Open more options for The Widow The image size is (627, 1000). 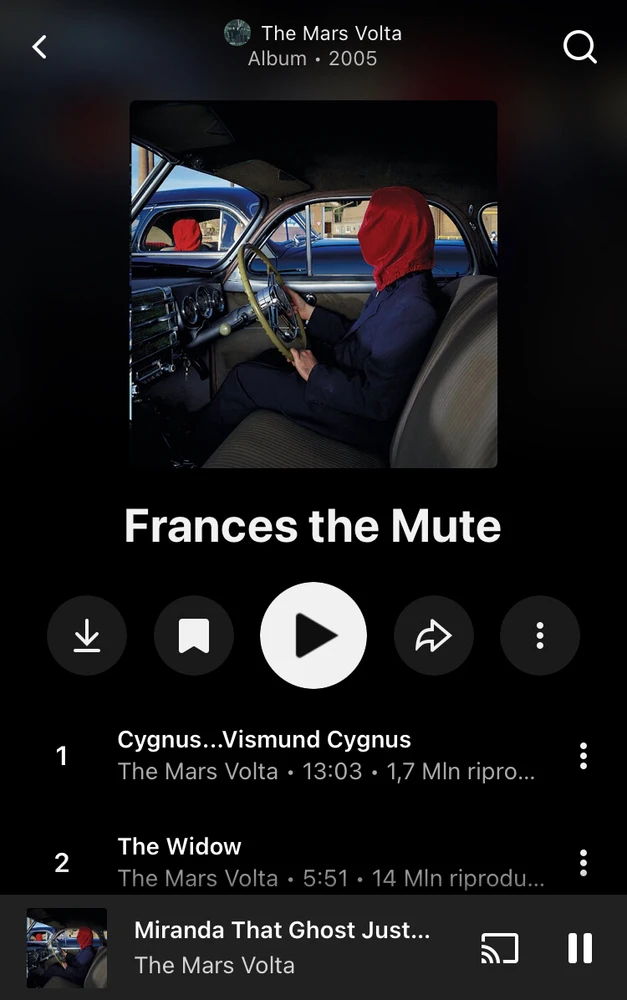(583, 862)
